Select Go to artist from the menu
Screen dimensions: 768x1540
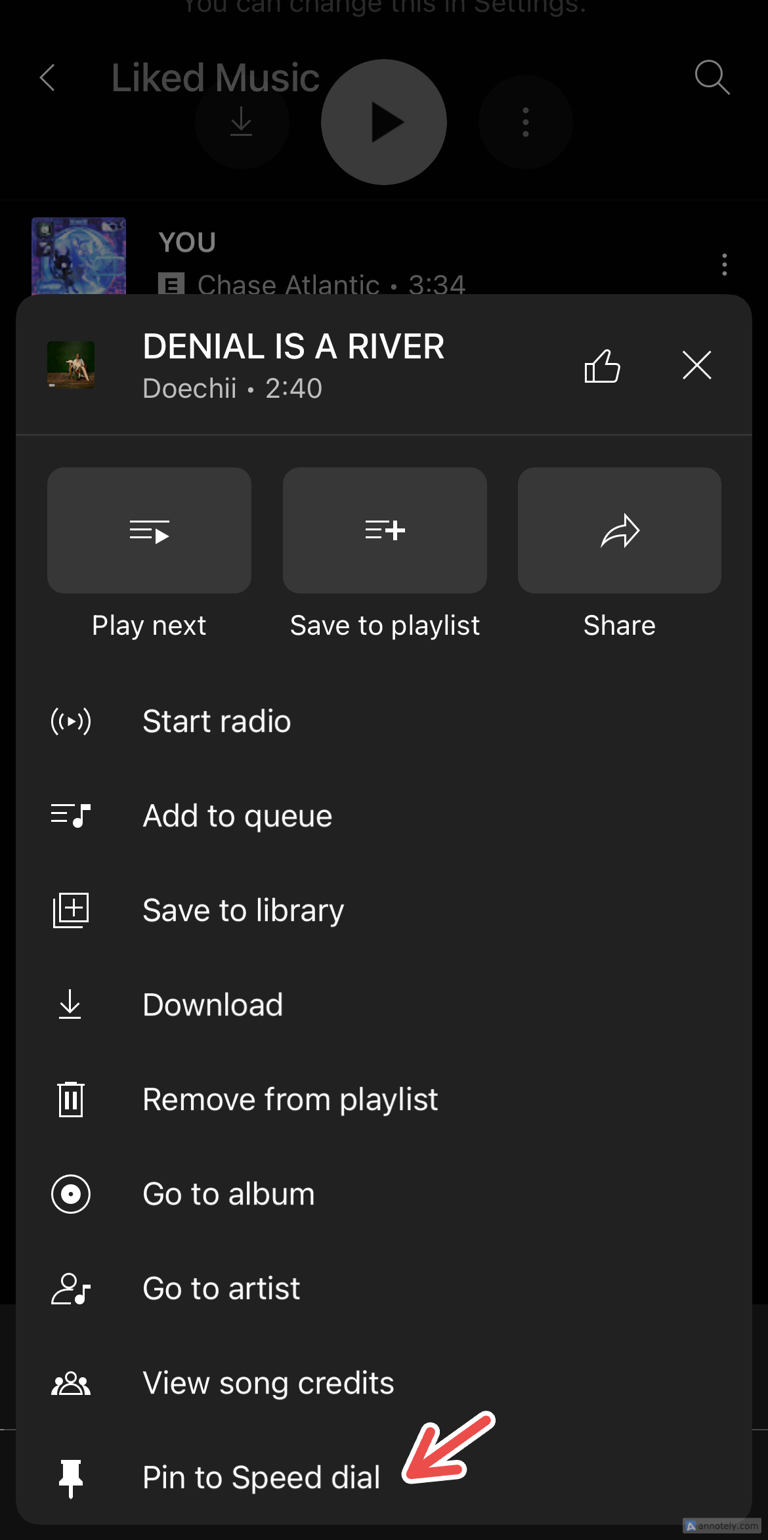[220, 1288]
